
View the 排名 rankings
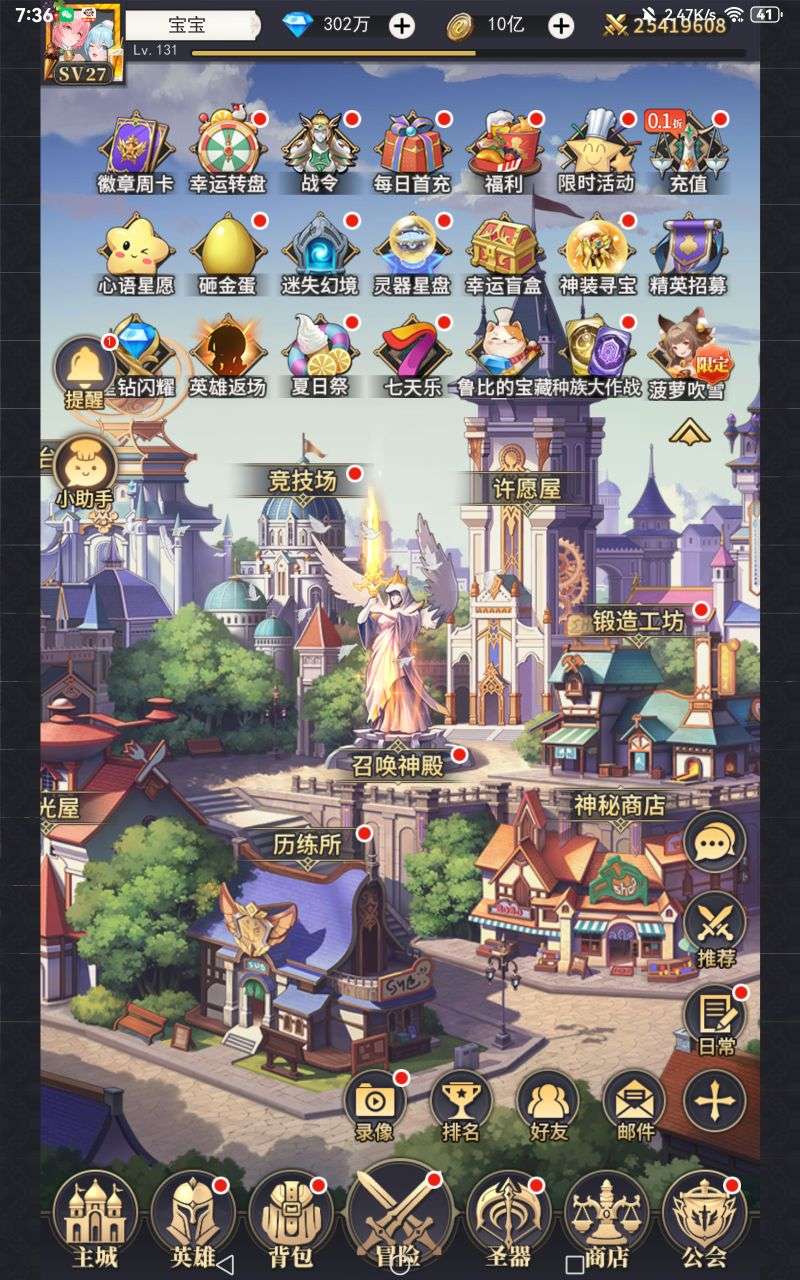pos(461,1105)
